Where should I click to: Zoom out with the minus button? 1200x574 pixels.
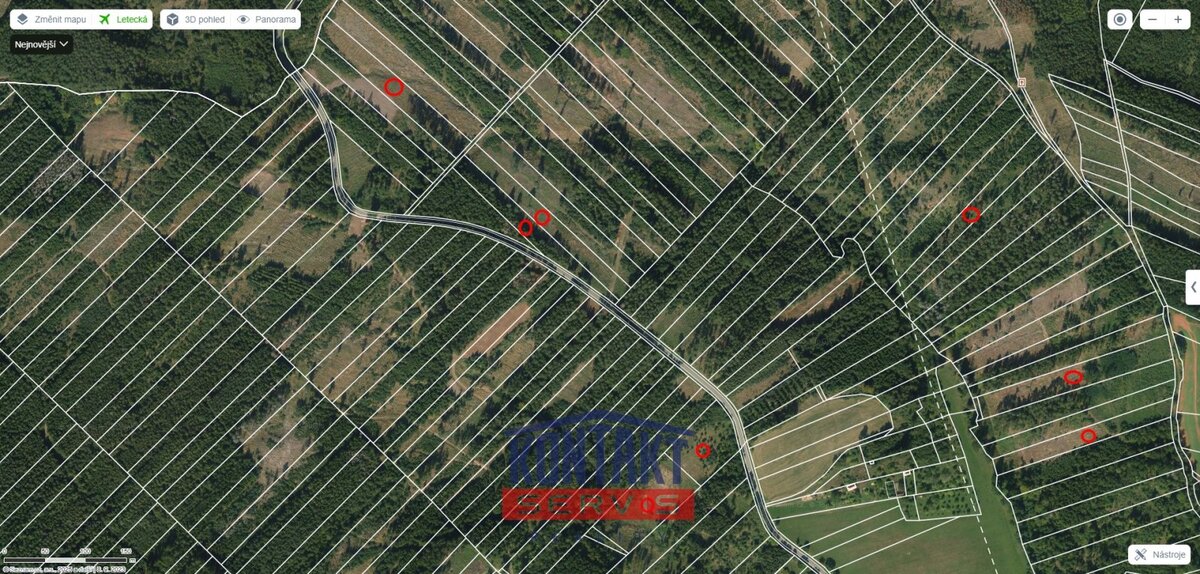point(1153,19)
